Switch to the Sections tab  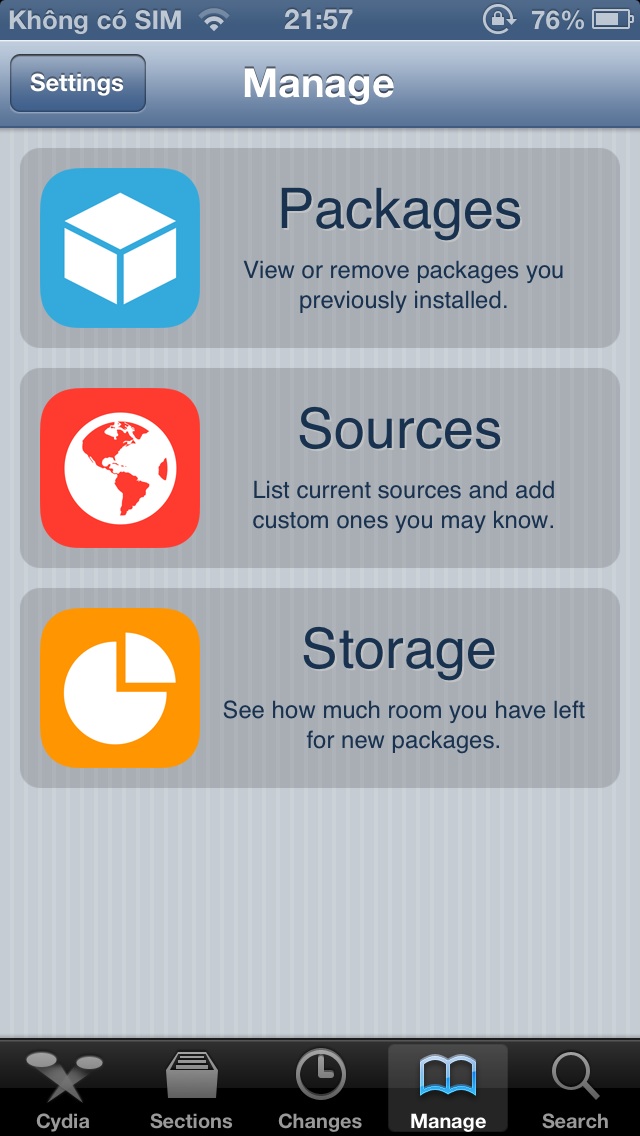191,1090
